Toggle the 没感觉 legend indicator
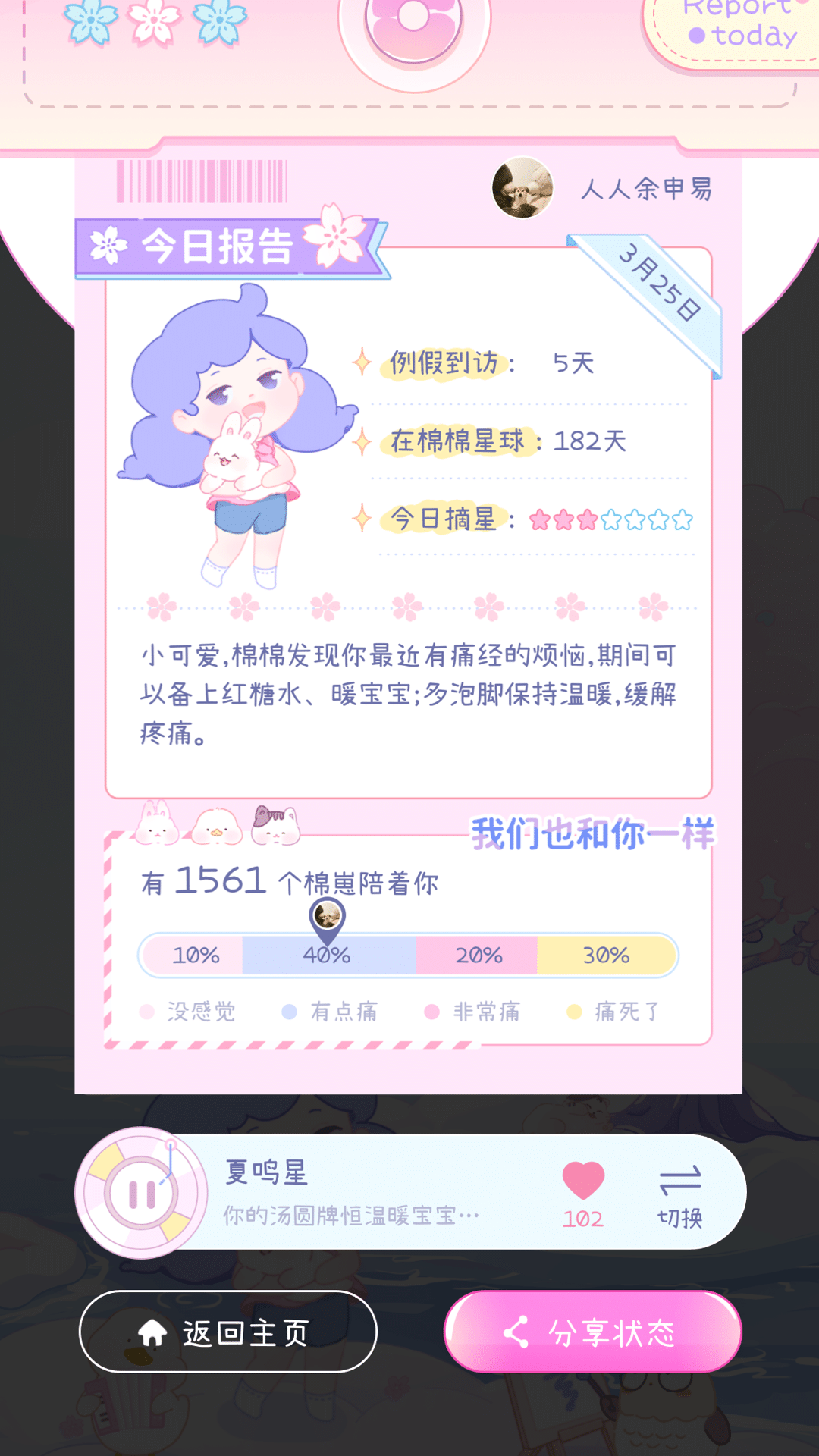This screenshot has height=1456, width=819. [147, 1010]
